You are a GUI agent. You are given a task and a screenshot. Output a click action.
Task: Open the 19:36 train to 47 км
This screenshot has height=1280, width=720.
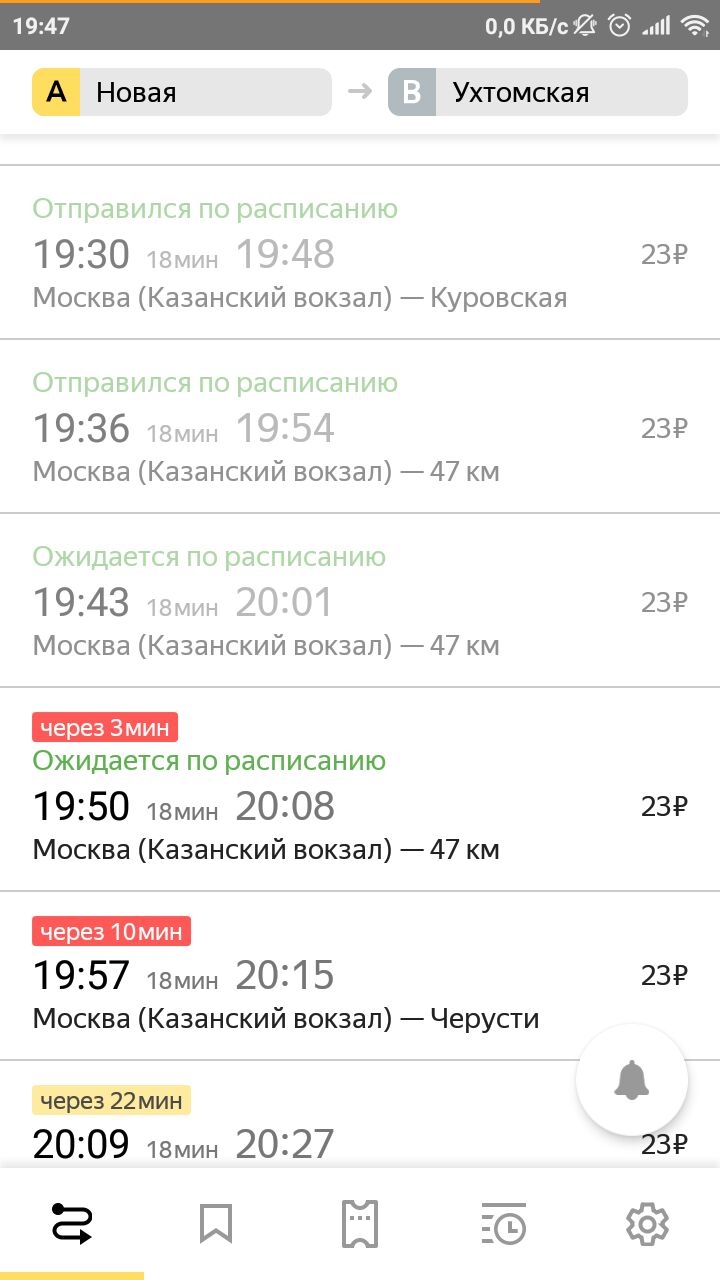[x=360, y=427]
